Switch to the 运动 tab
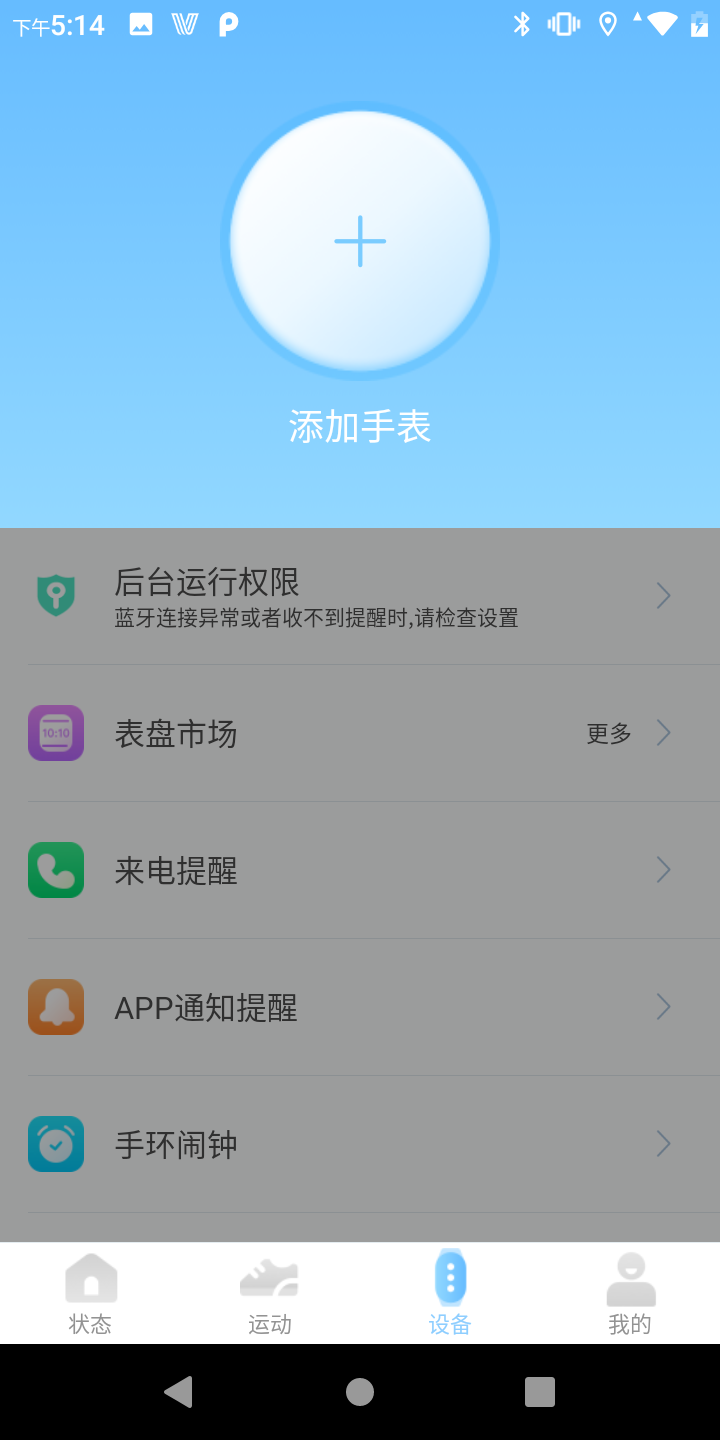Image resolution: width=720 pixels, height=1440 pixels. click(270, 1294)
